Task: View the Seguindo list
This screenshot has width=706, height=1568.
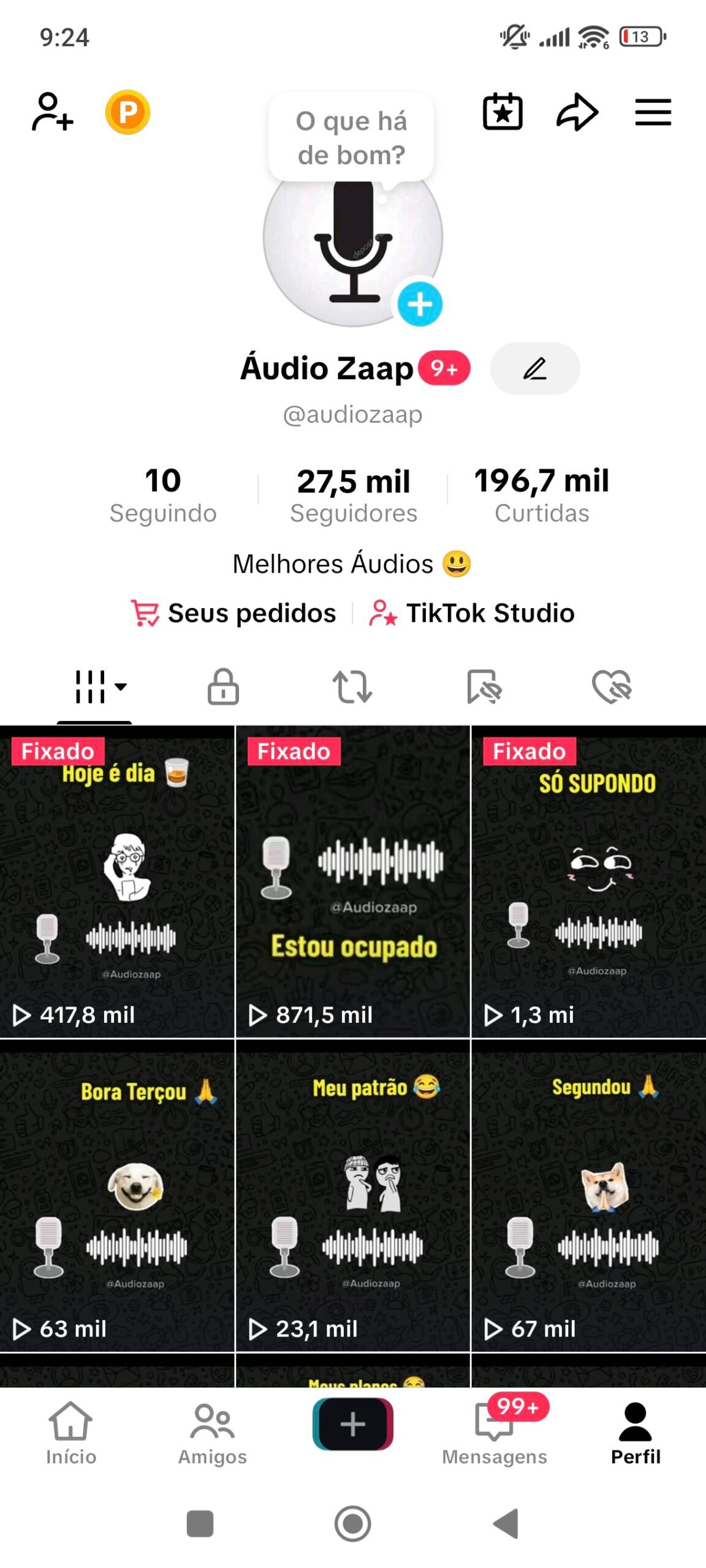Action: (x=163, y=496)
